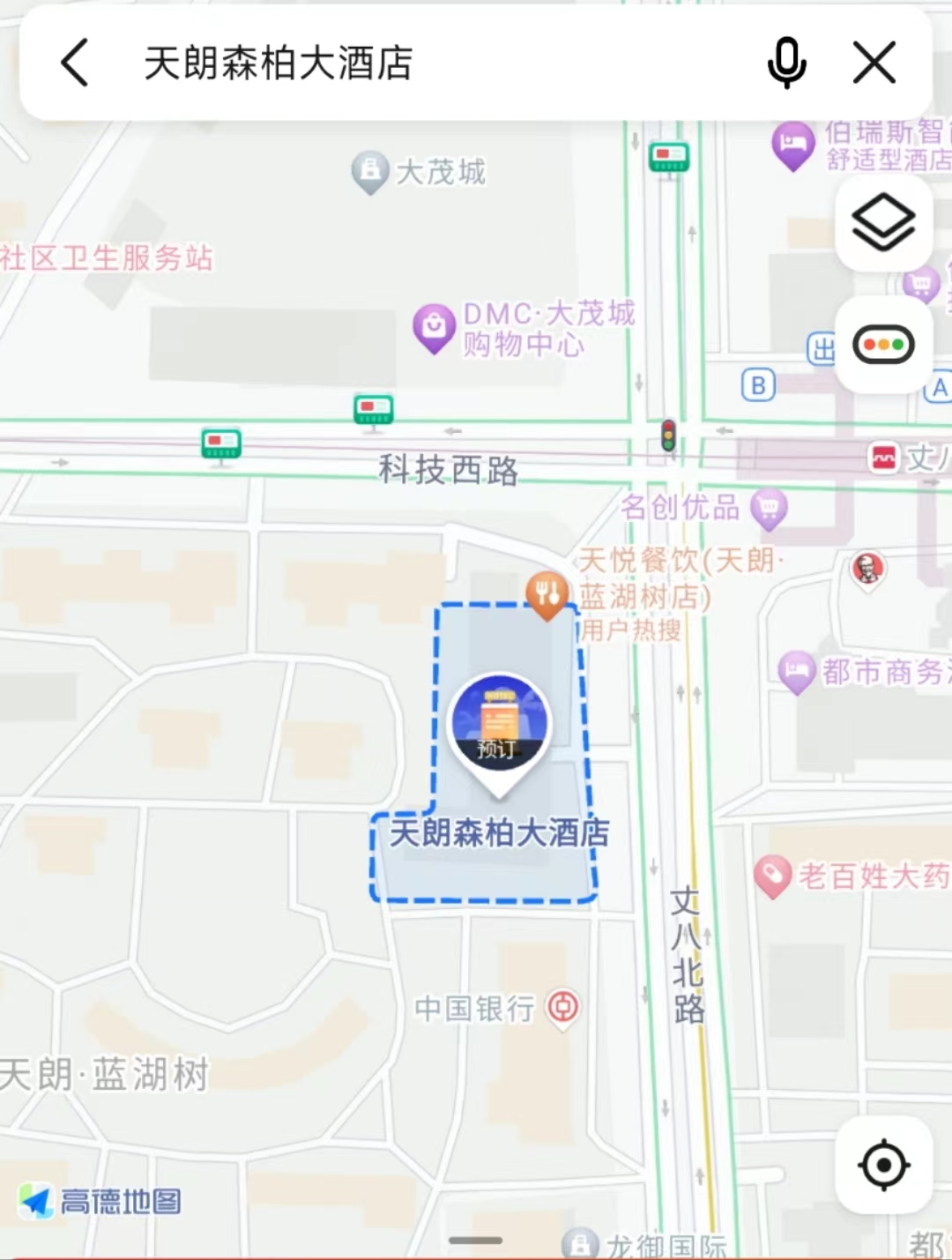Toggle the traffic conditions layer
This screenshot has height=1260, width=952.
(x=883, y=345)
